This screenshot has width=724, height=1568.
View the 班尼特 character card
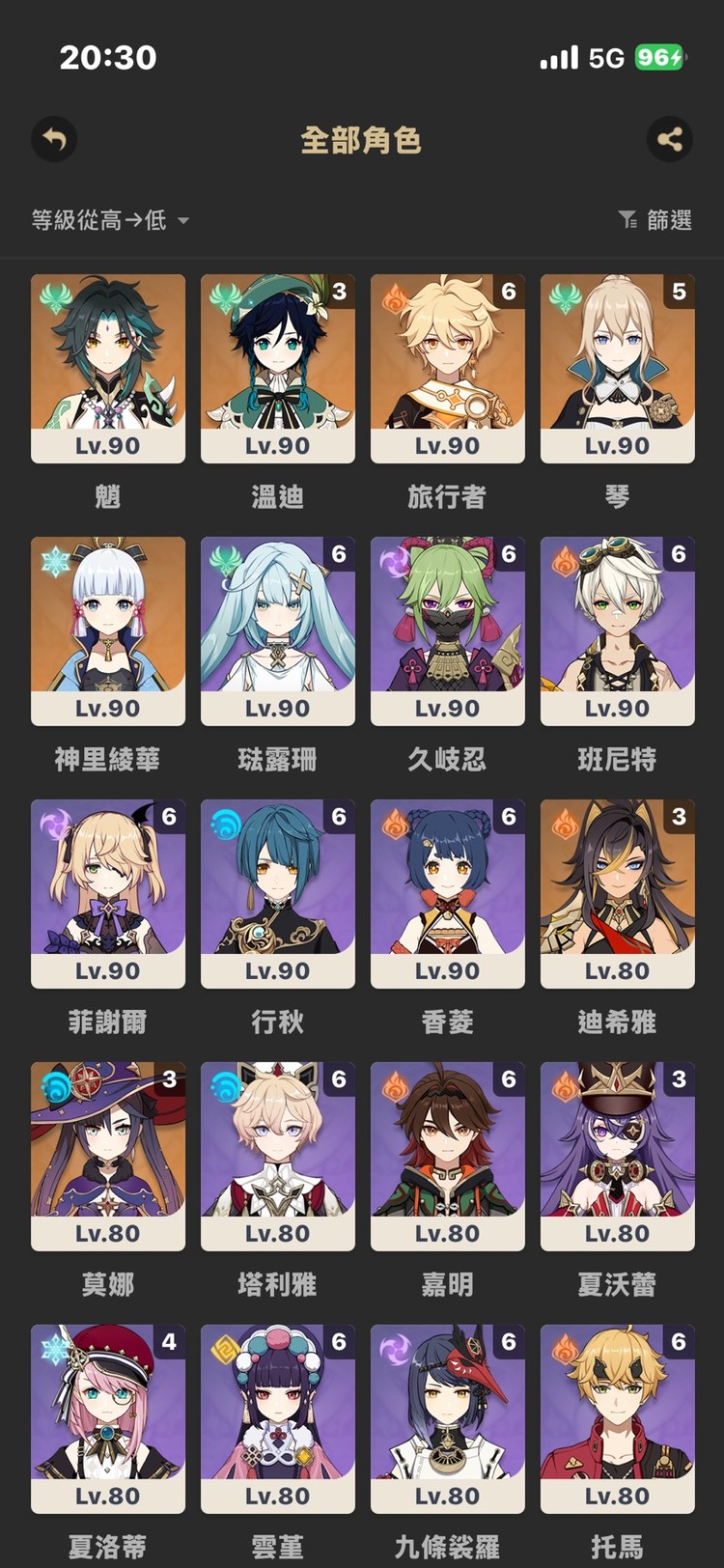pyautogui.click(x=617, y=630)
